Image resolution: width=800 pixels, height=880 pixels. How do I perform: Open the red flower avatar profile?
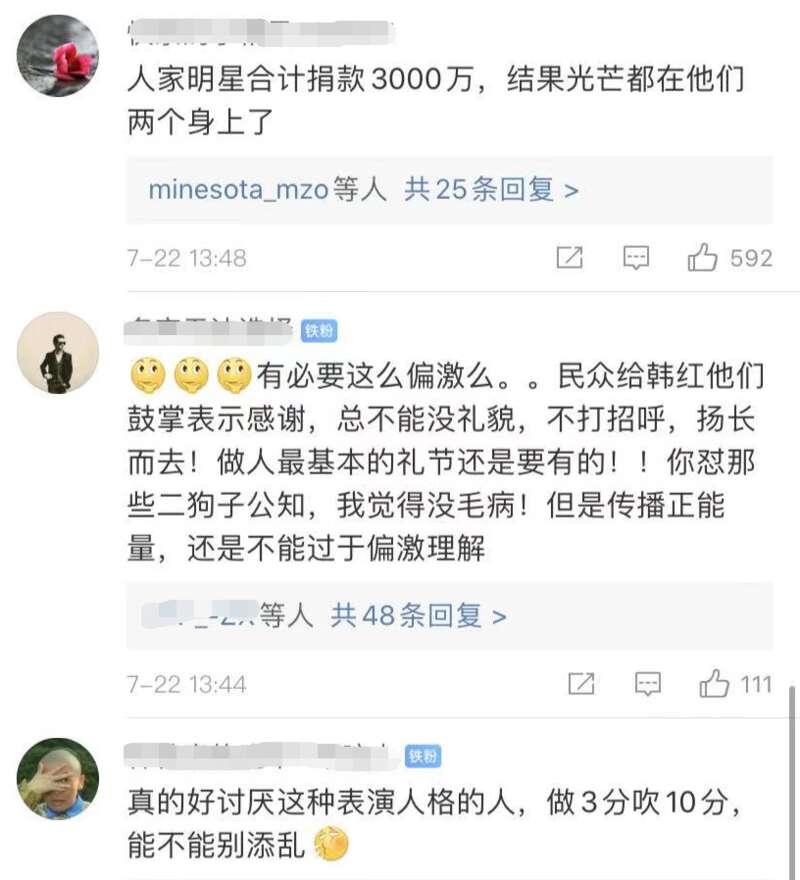59,55
